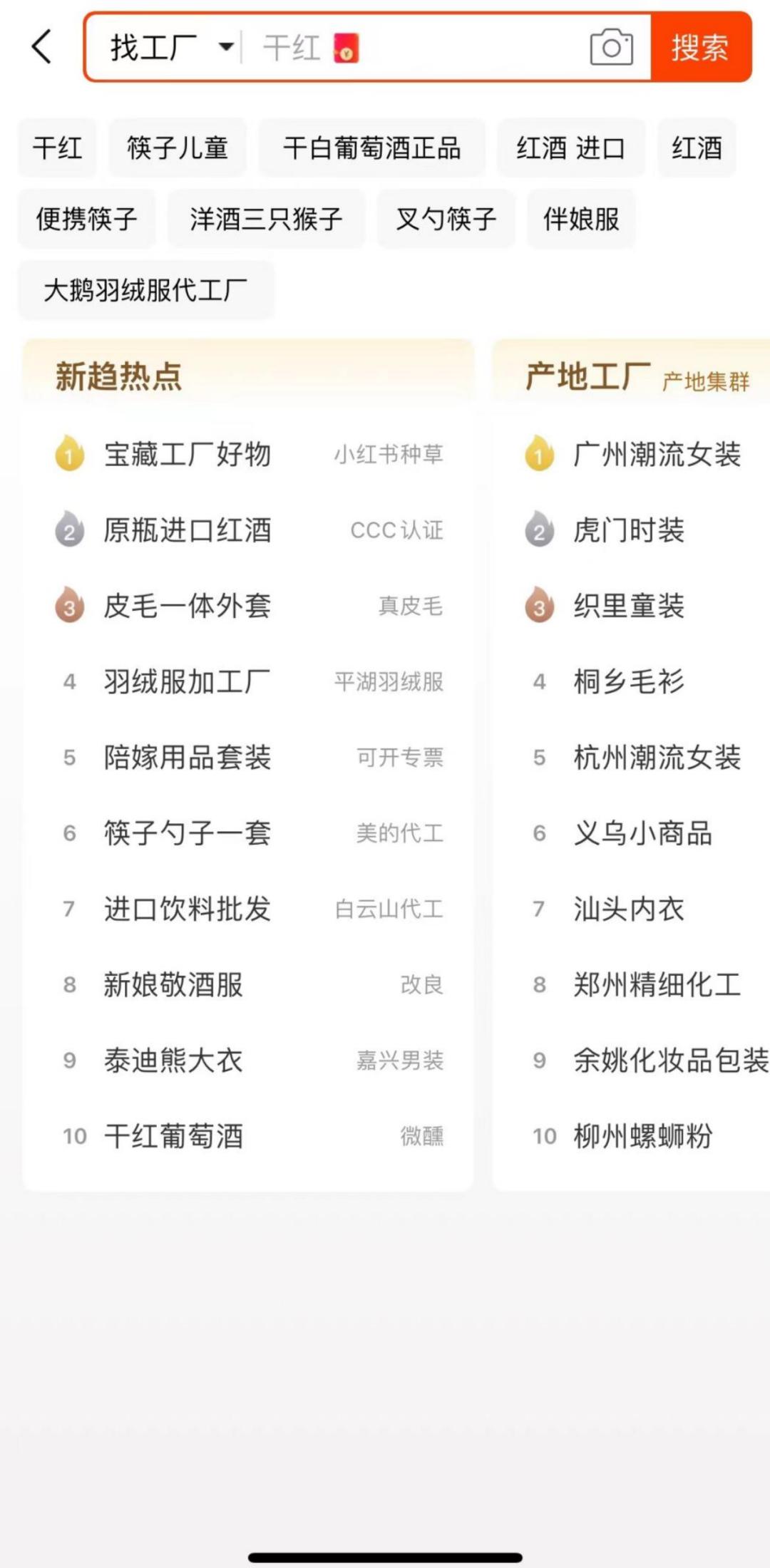Select the 干红 search history tag
770x1568 pixels.
click(x=57, y=148)
